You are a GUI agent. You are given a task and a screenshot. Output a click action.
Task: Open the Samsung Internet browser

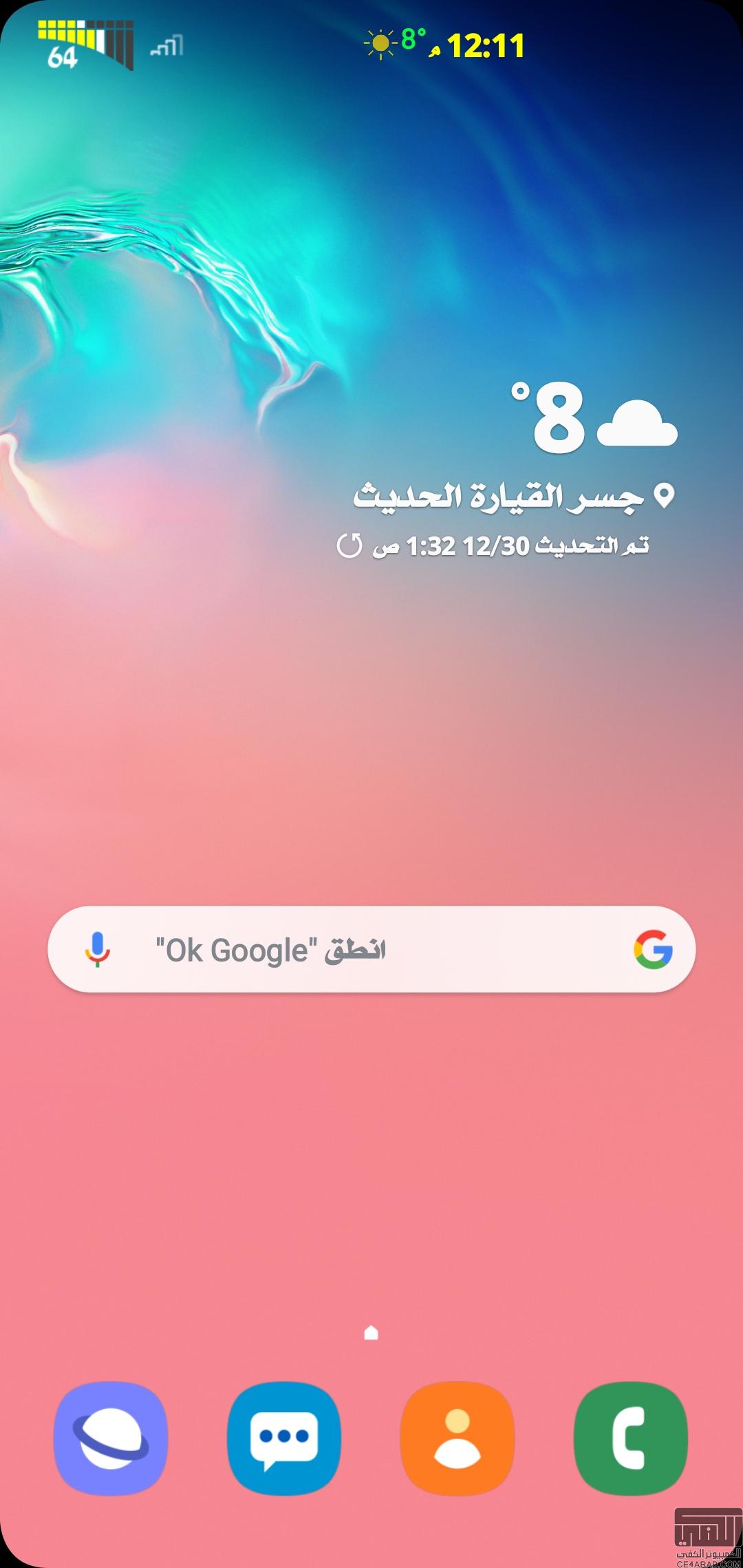point(111,1438)
